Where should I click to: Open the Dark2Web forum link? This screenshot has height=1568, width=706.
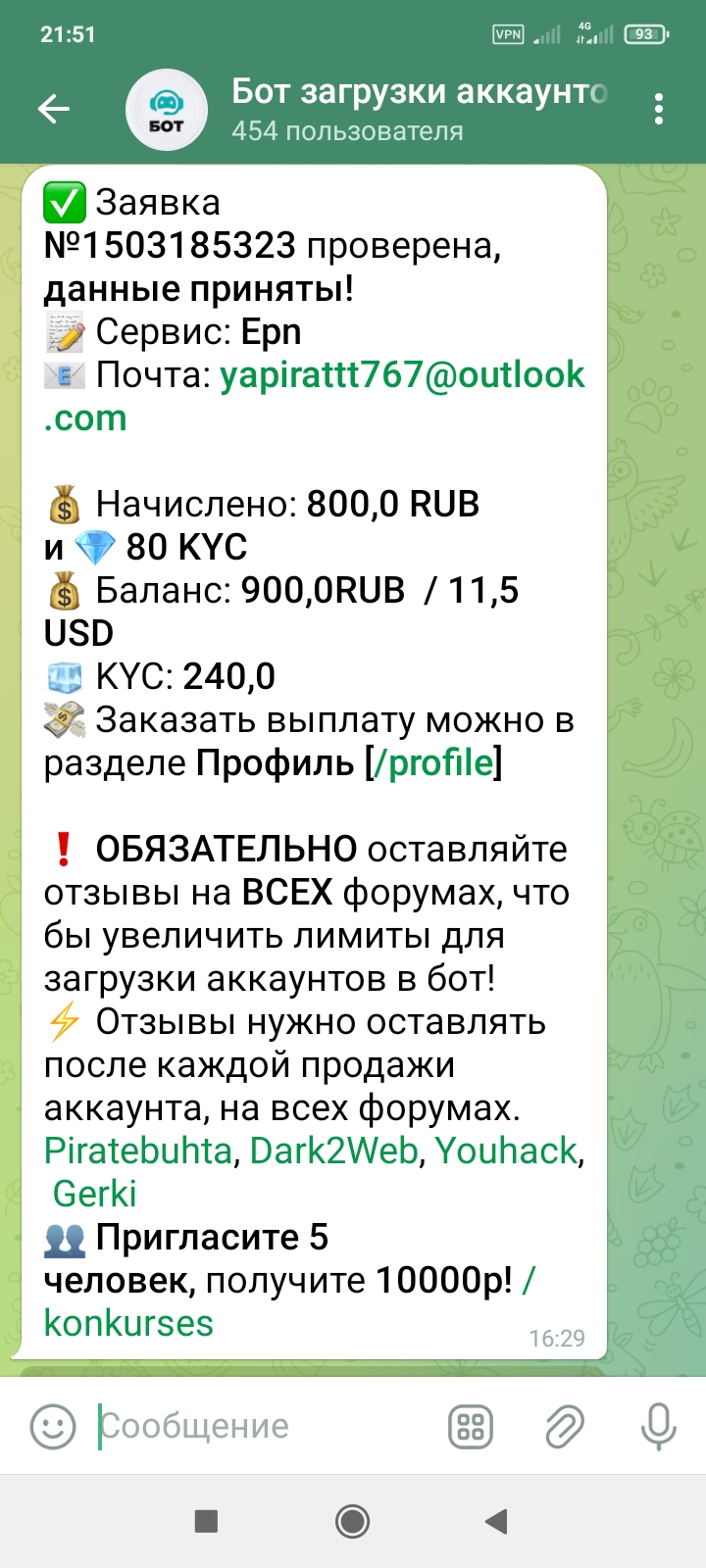point(334,1151)
